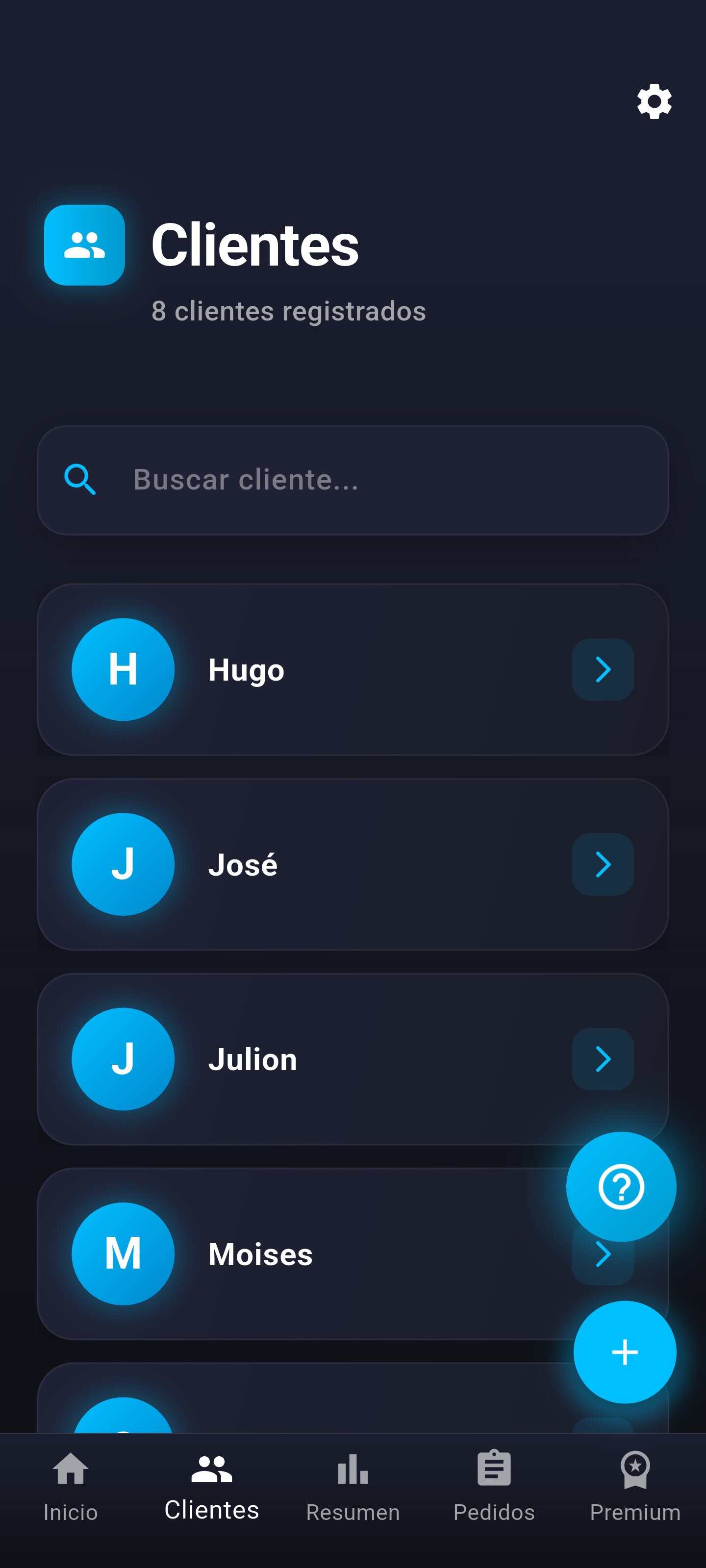The width and height of the screenshot is (706, 1568).
Task: Click the Resumen bar chart icon
Action: pos(353,1469)
